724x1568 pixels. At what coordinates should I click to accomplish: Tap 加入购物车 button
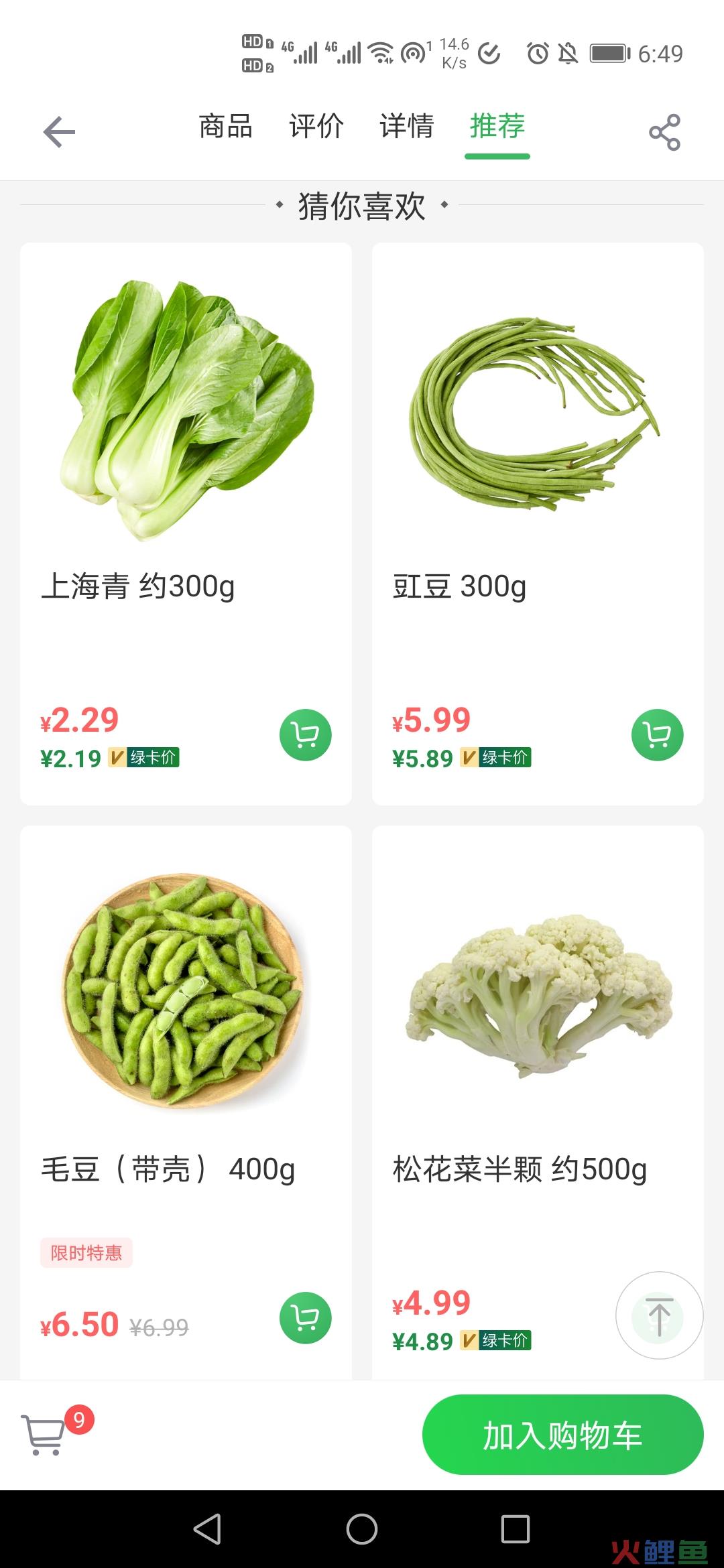click(x=563, y=1435)
